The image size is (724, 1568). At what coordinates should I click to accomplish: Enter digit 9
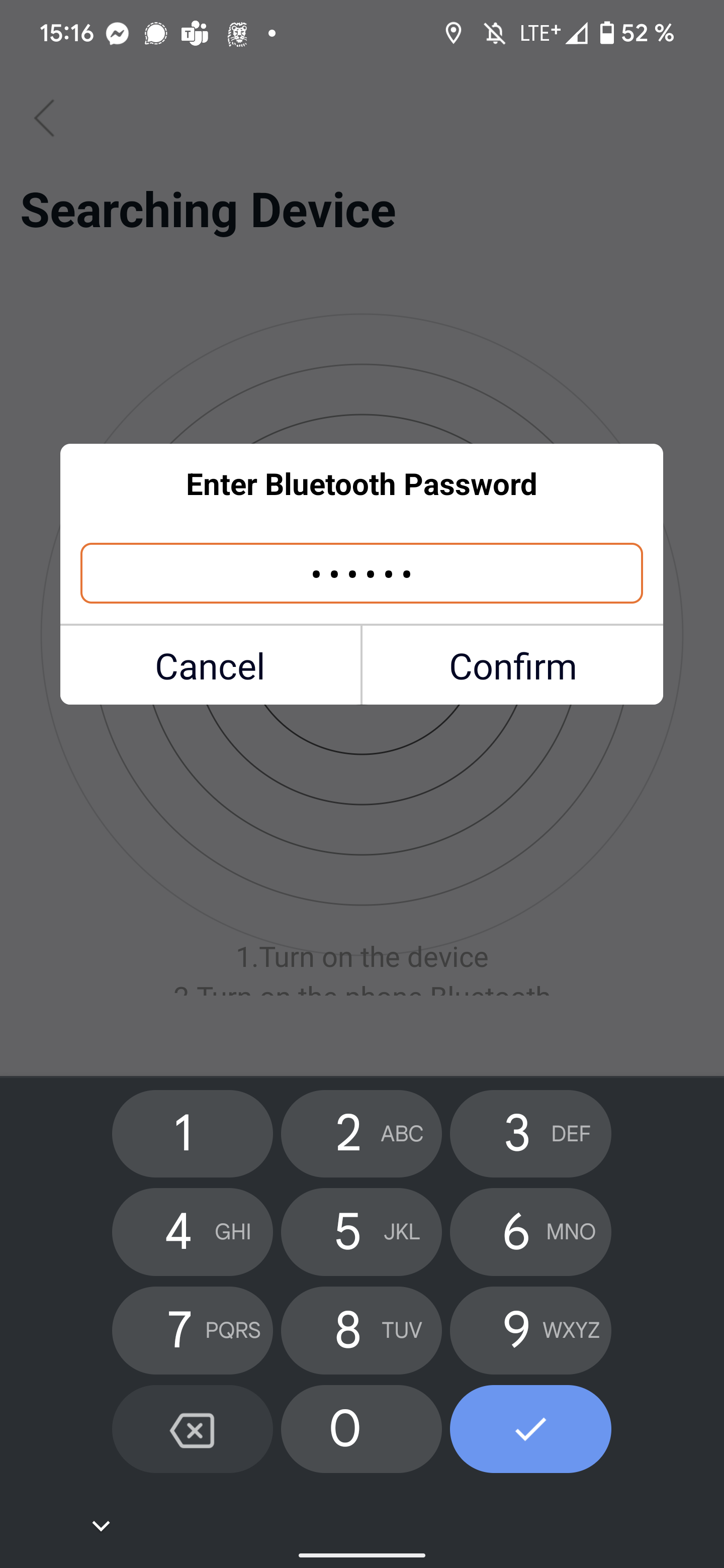(530, 1330)
